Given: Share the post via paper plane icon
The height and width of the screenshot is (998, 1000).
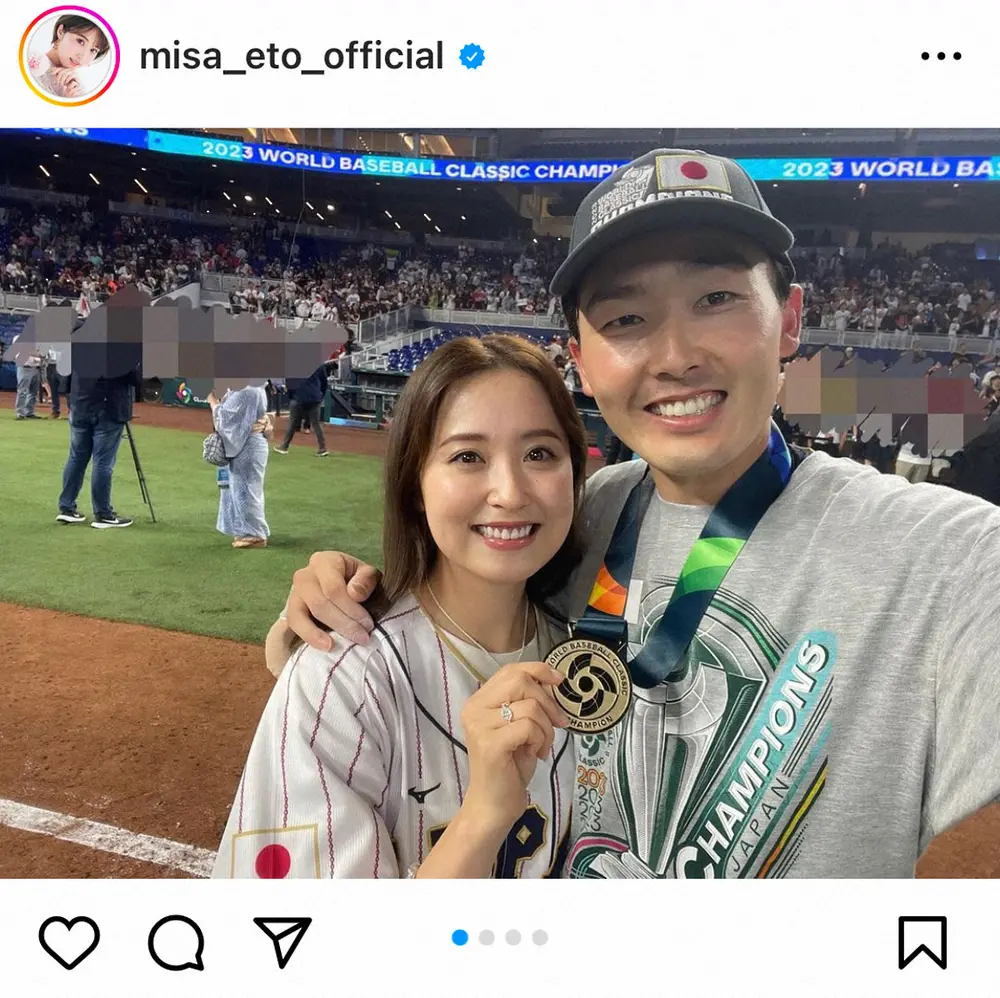Looking at the screenshot, I should pyautogui.click(x=282, y=942).
